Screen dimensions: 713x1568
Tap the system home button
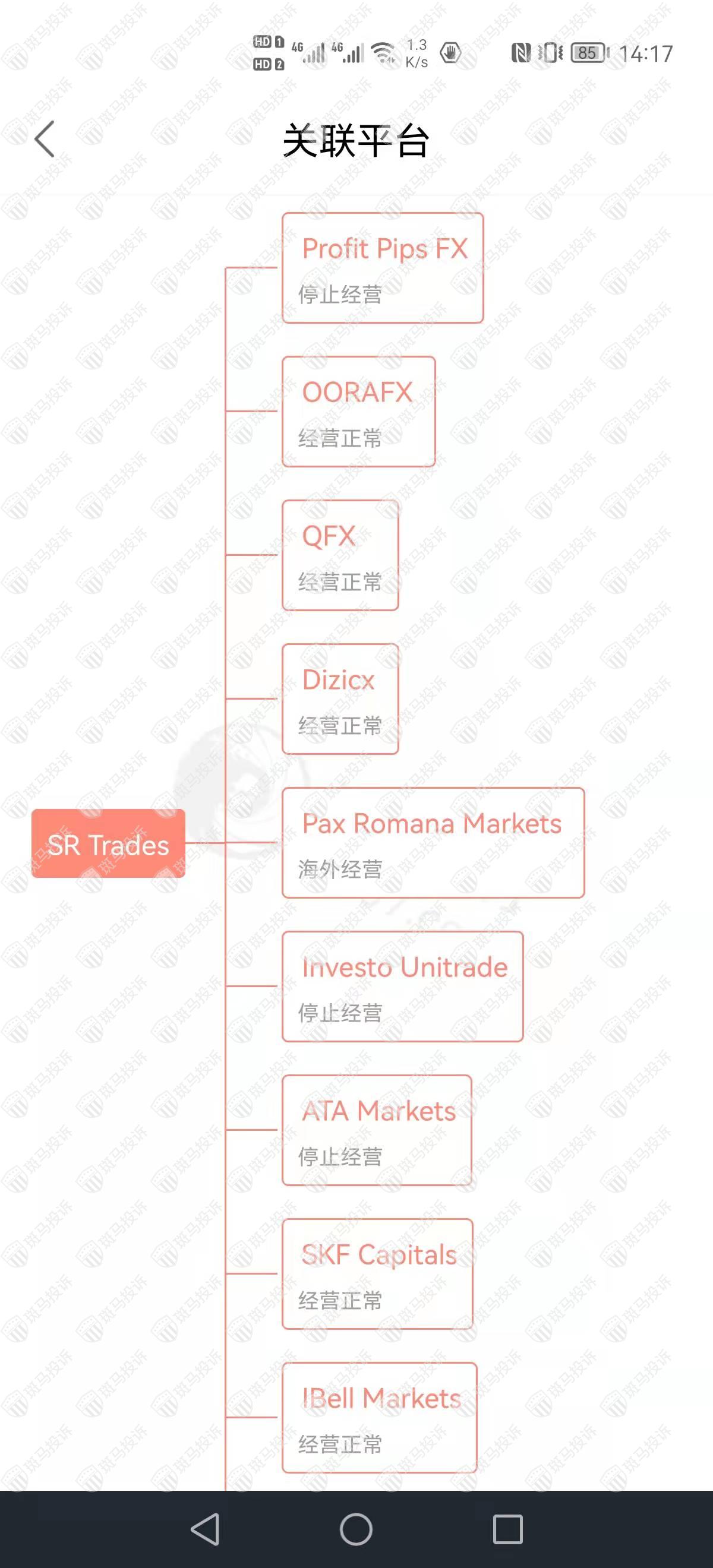(x=356, y=1528)
